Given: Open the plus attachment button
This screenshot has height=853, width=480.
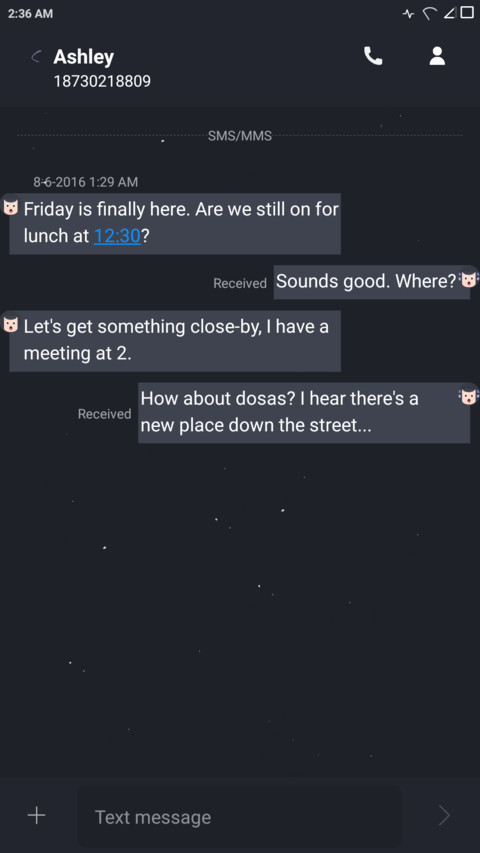Looking at the screenshot, I should click(x=36, y=815).
